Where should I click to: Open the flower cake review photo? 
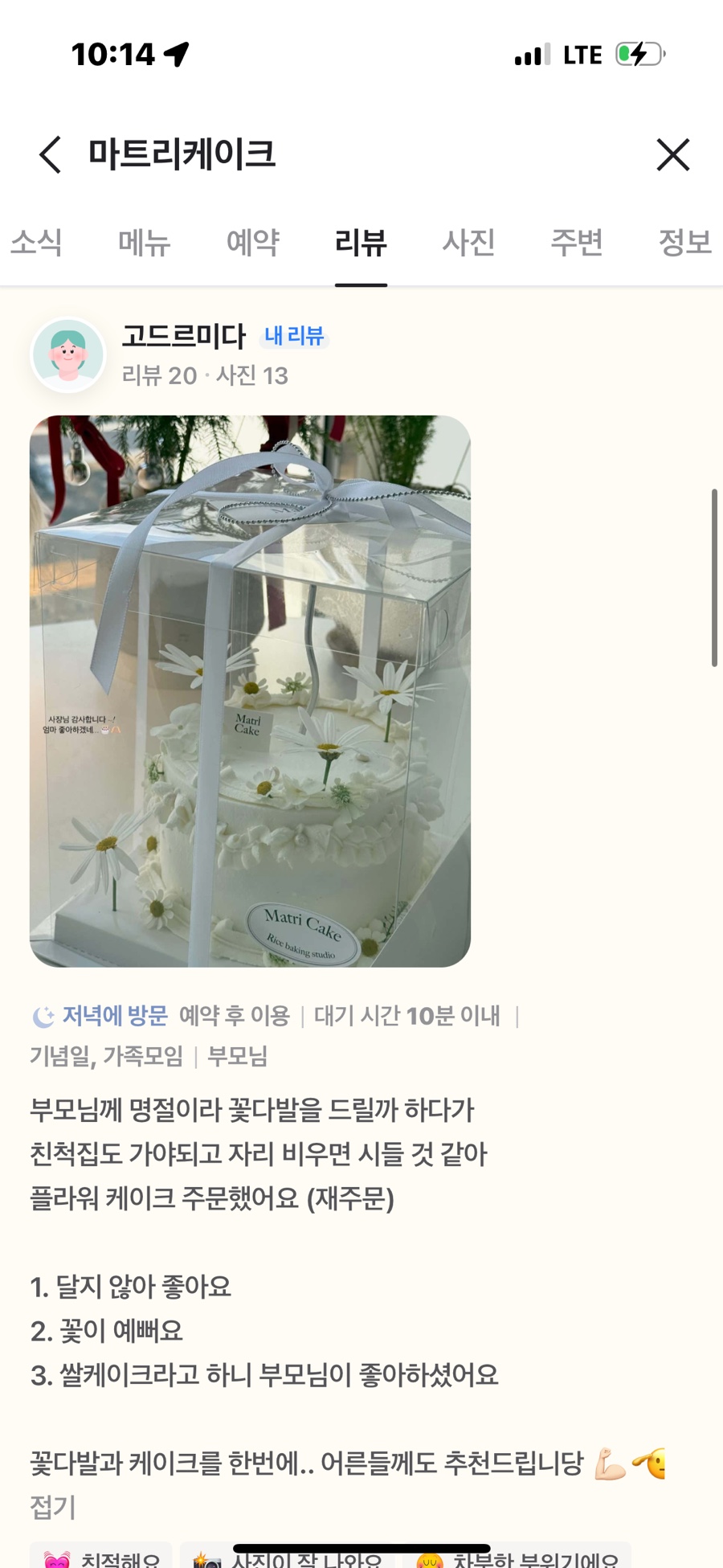(250, 691)
